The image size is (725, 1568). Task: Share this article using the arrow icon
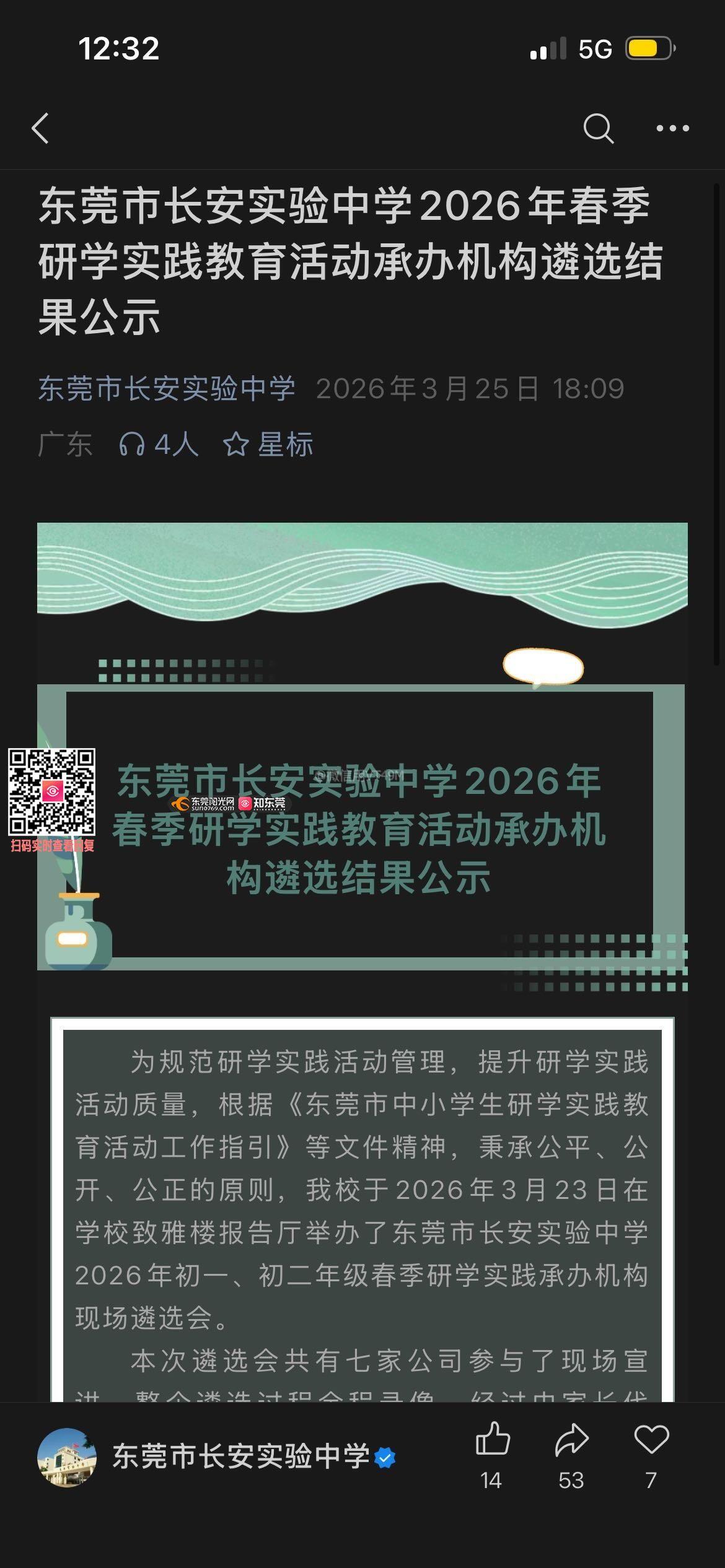(x=571, y=1440)
